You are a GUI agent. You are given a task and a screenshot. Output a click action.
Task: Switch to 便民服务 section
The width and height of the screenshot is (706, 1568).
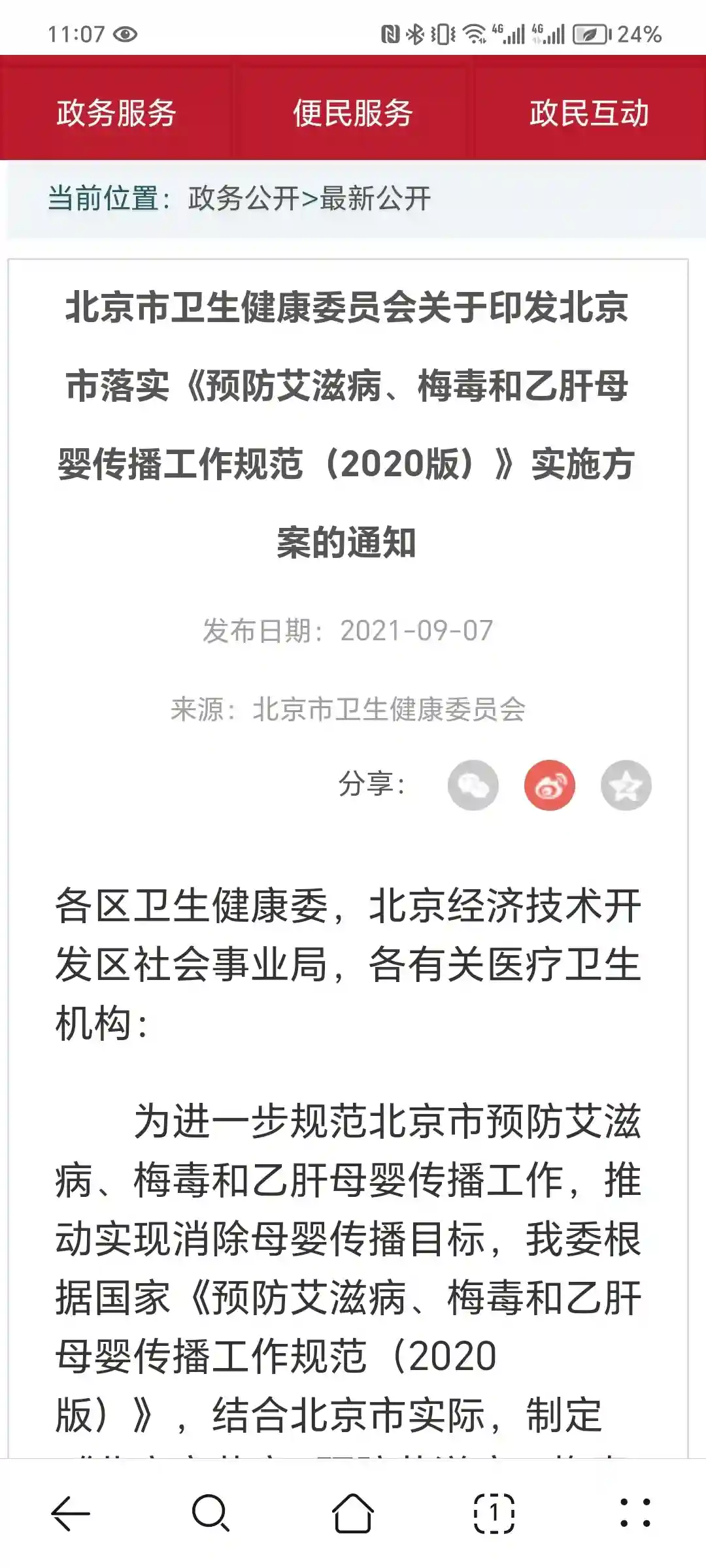tap(352, 112)
